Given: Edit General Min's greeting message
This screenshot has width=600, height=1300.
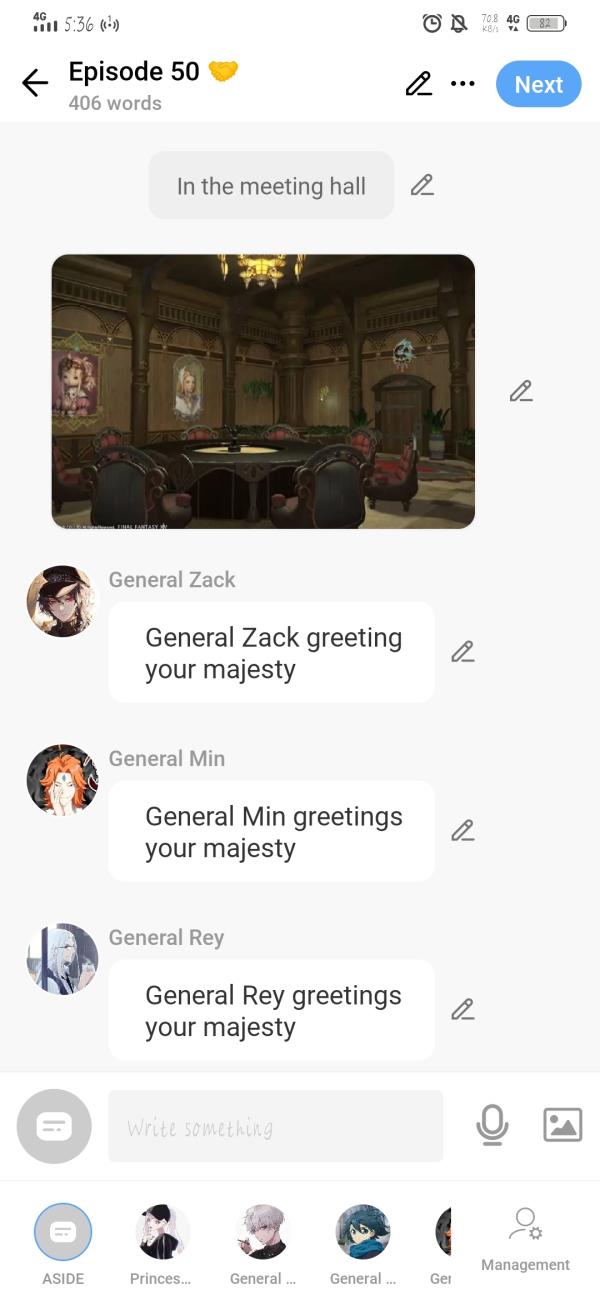Looking at the screenshot, I should pyautogui.click(x=462, y=831).
